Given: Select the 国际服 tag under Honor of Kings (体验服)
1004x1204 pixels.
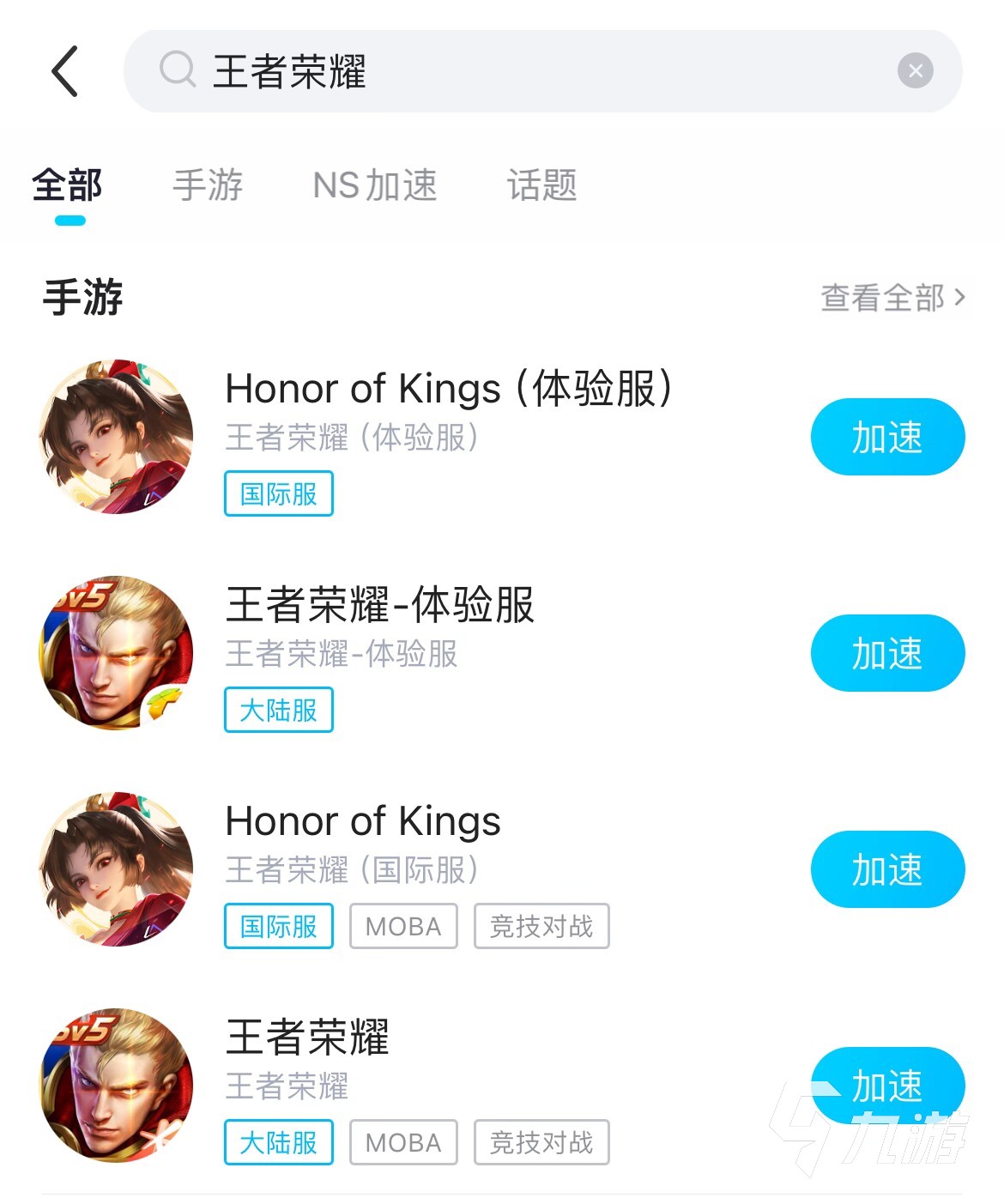Looking at the screenshot, I should (277, 494).
